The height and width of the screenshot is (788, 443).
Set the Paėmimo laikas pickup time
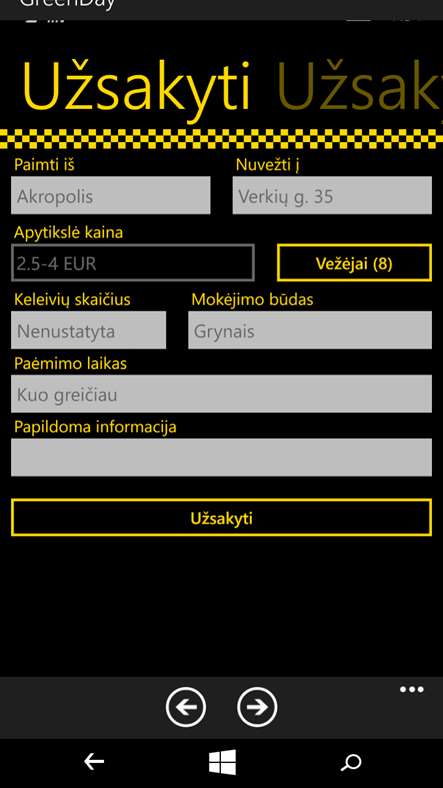click(222, 393)
